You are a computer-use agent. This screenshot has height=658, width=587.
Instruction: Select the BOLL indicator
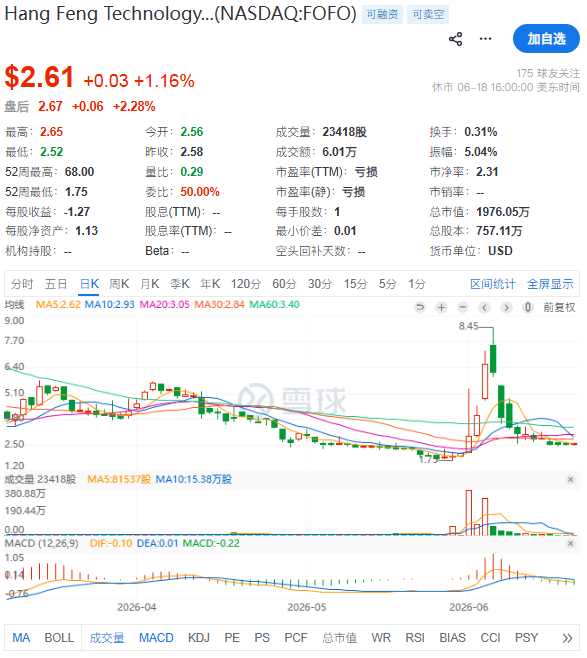pyautogui.click(x=59, y=640)
